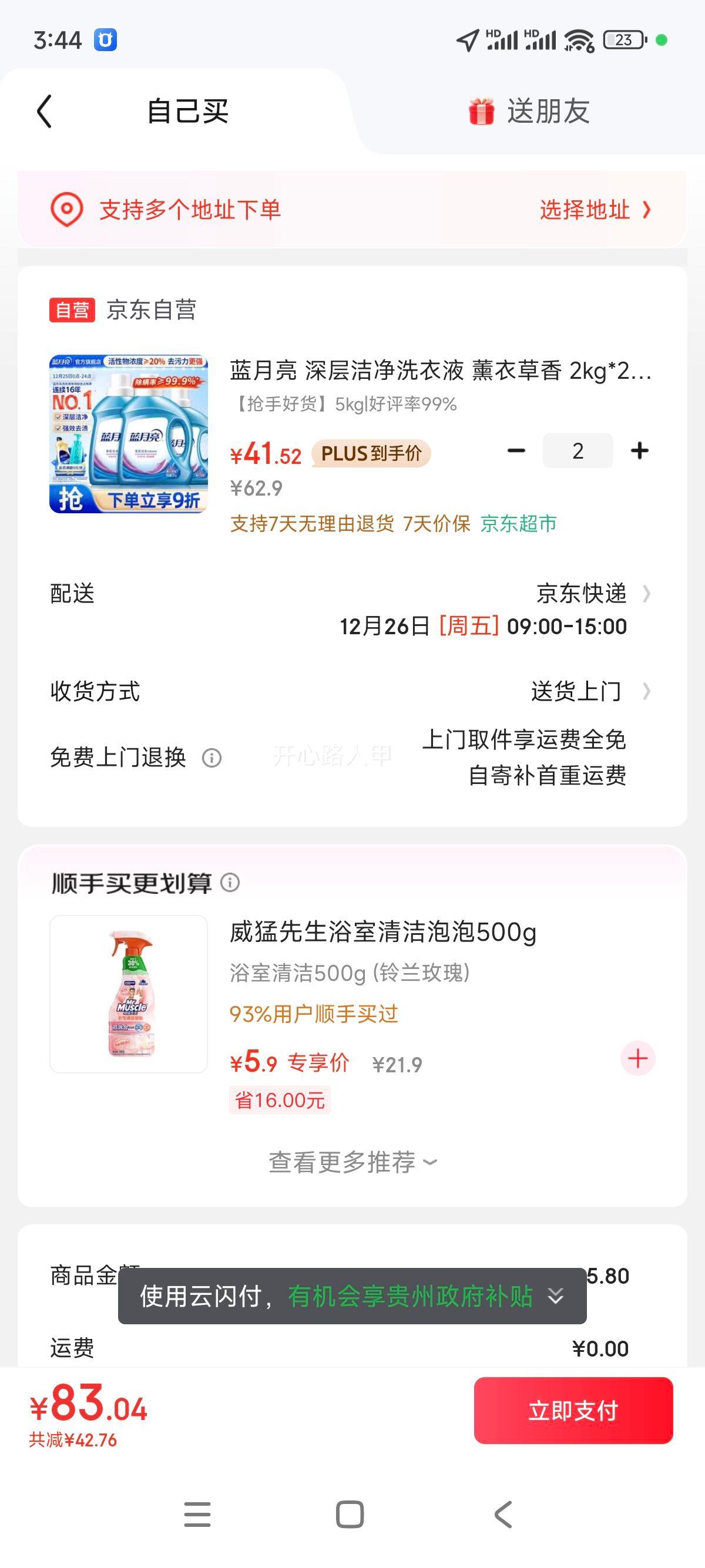This screenshot has width=705, height=1568.
Task: Increase laundry detergent quantity with plus
Action: 639,450
